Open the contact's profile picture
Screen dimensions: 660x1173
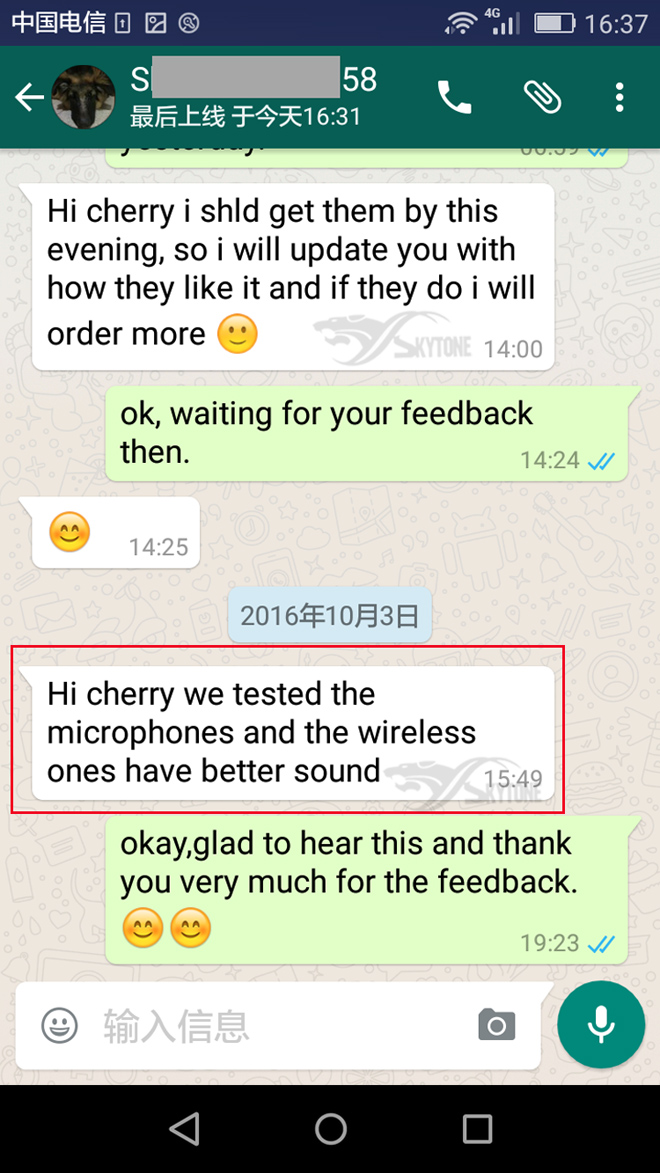click(83, 97)
